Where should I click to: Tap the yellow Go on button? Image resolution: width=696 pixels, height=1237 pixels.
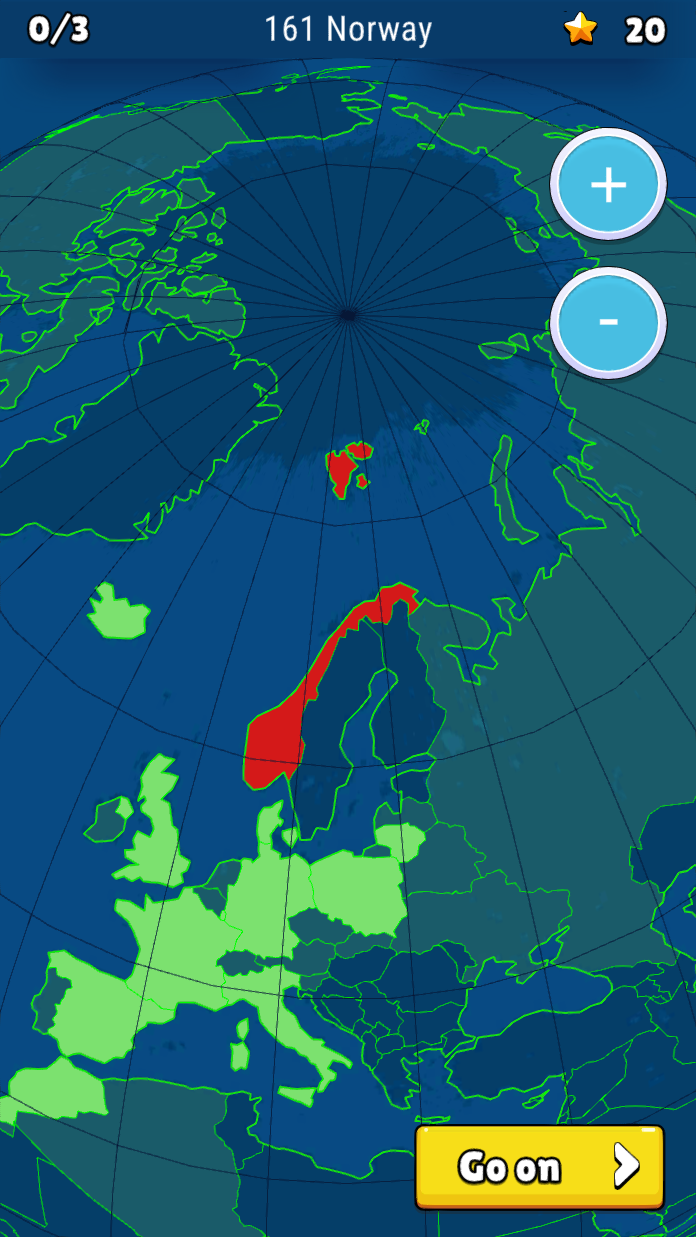(540, 1167)
